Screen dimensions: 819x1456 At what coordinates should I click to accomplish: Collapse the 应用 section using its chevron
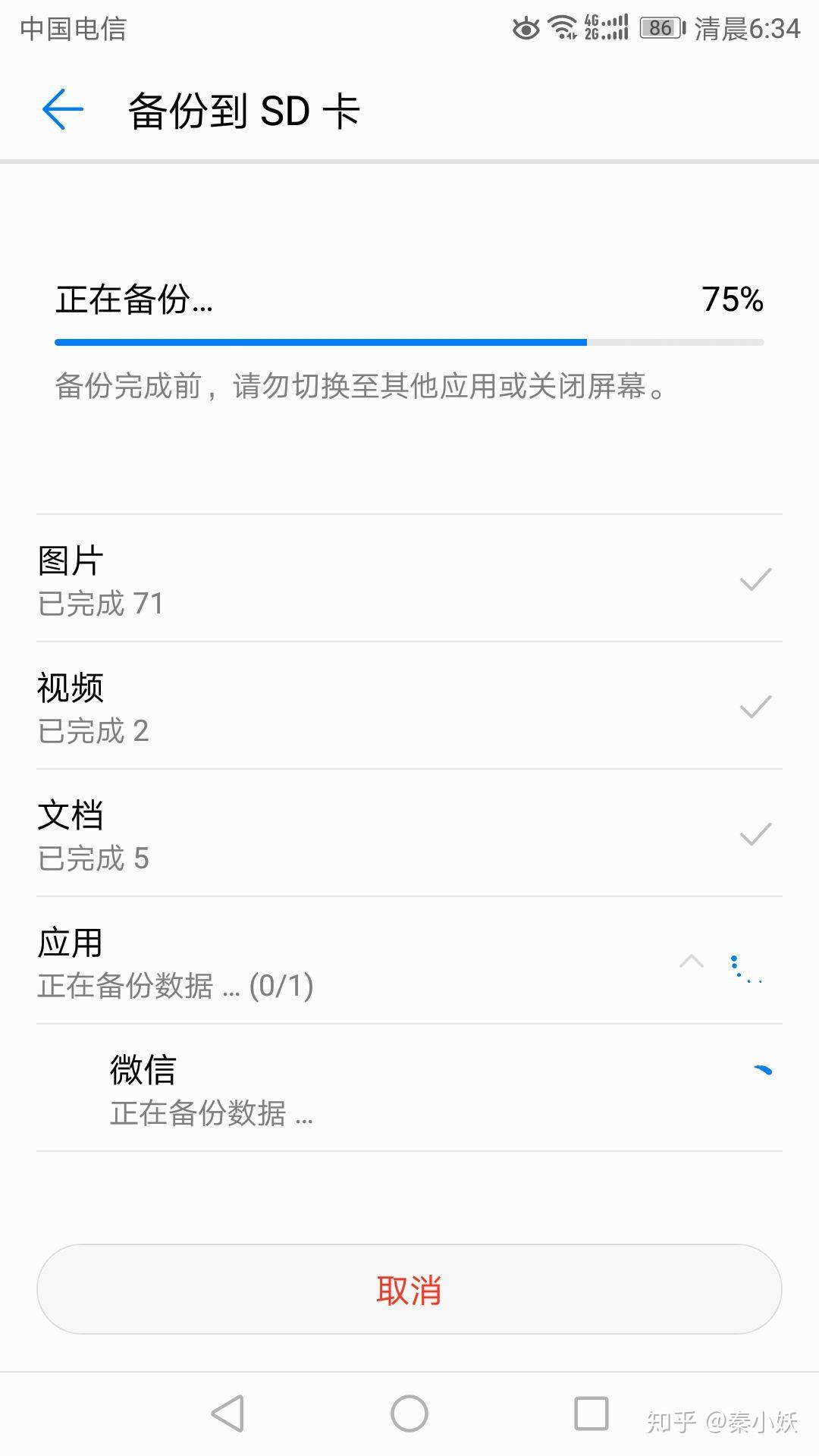point(690,962)
